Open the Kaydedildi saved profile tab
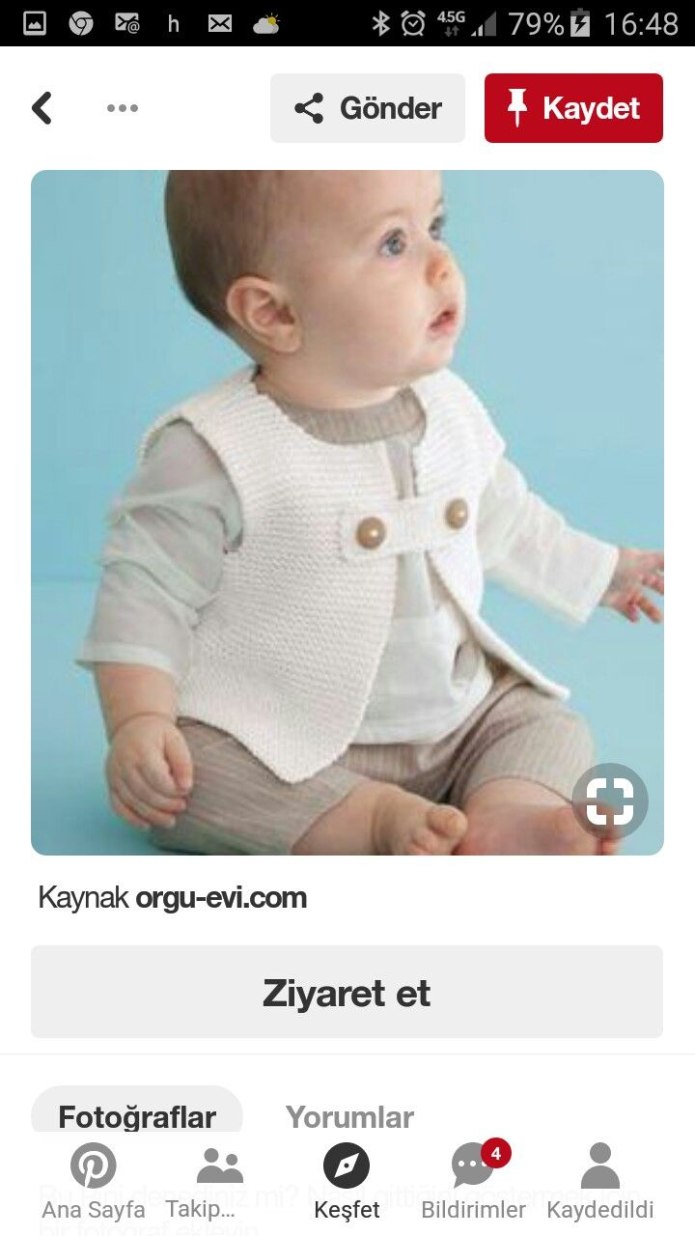Screen dimensions: 695x1236 [x=600, y=1182]
